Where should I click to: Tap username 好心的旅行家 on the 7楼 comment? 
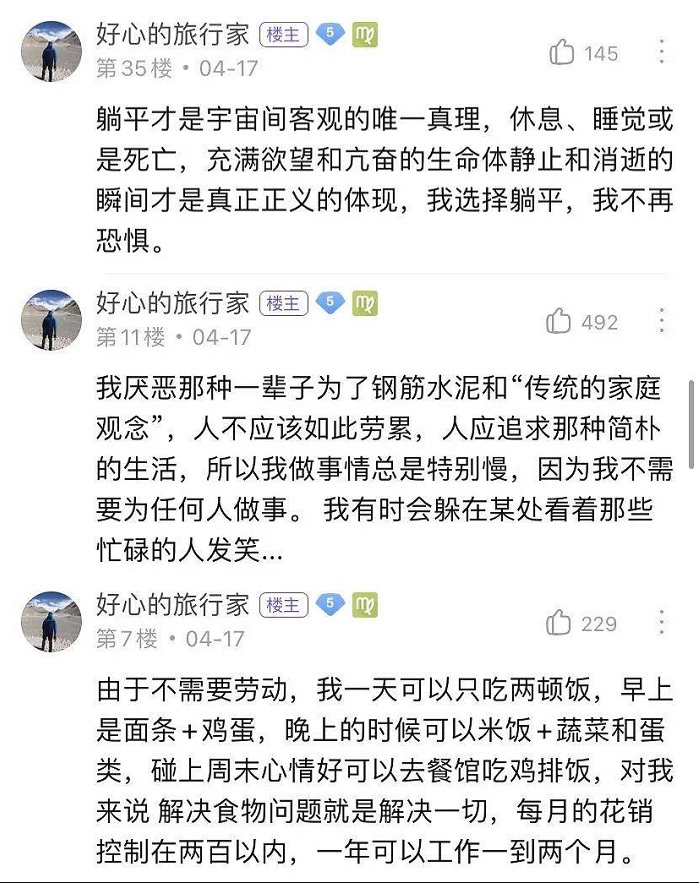point(172,604)
